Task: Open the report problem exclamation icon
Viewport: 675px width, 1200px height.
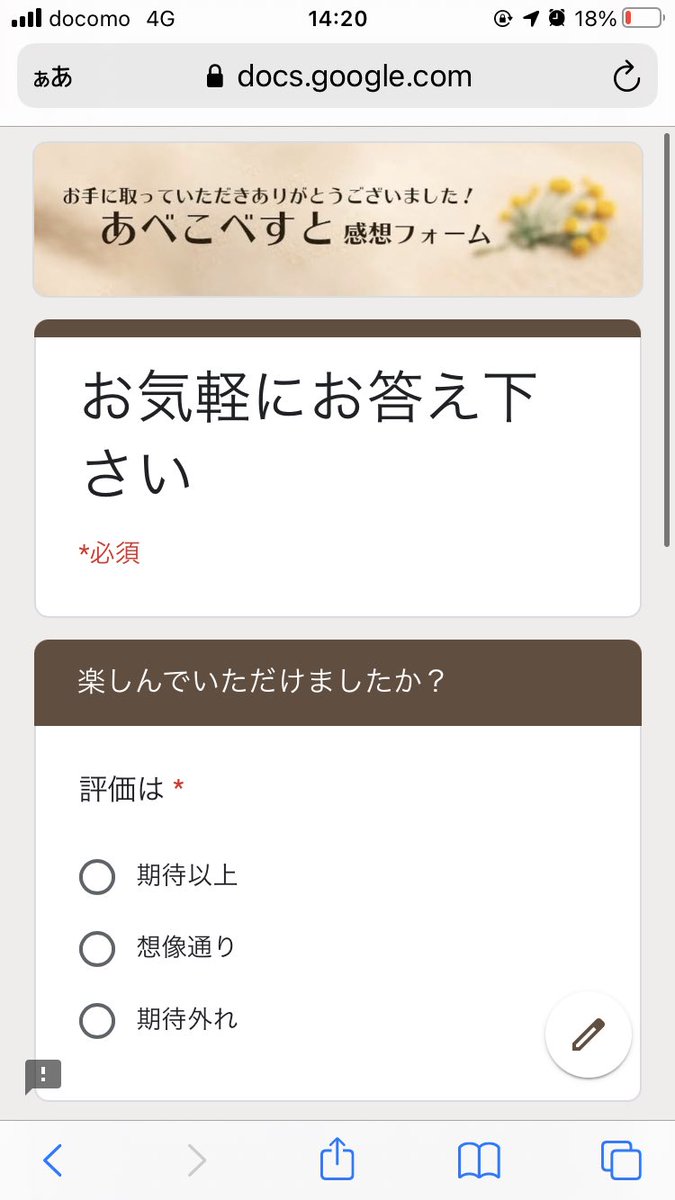Action: click(43, 1075)
